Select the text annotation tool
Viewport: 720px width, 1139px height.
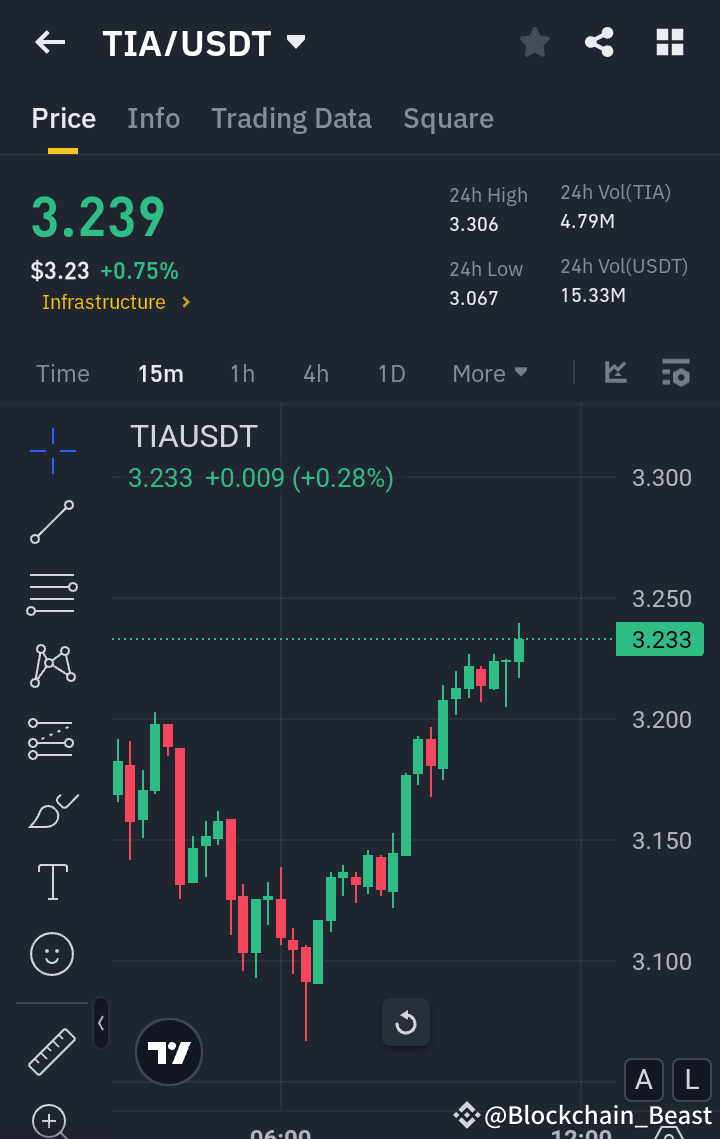pyautogui.click(x=51, y=881)
